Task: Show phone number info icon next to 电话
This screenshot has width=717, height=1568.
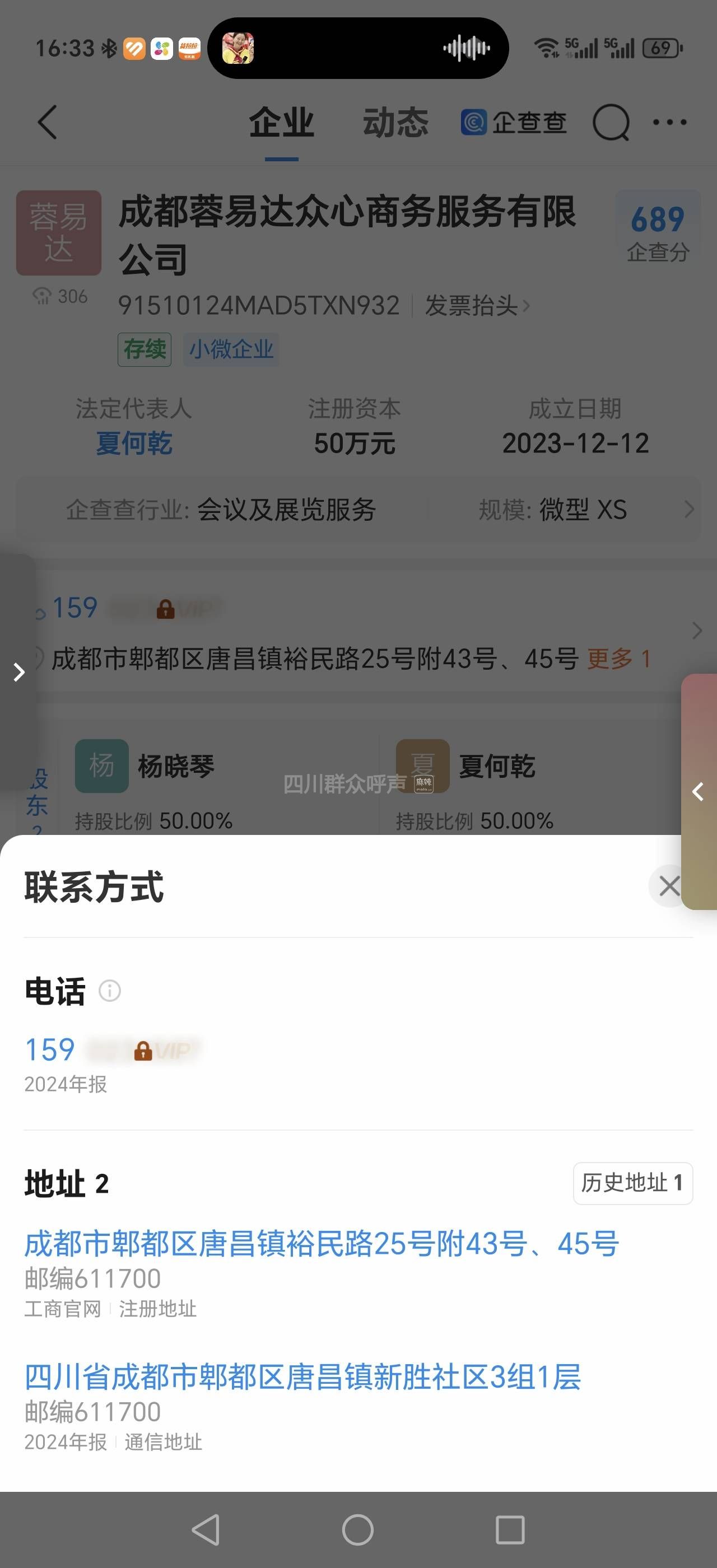Action: pos(110,991)
